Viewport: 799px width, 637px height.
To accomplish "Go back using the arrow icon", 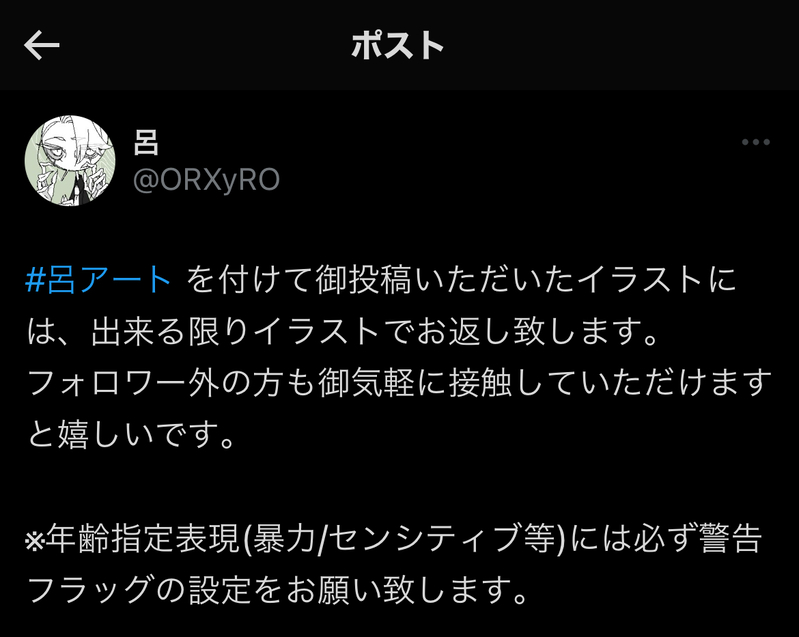I will coord(42,45).
